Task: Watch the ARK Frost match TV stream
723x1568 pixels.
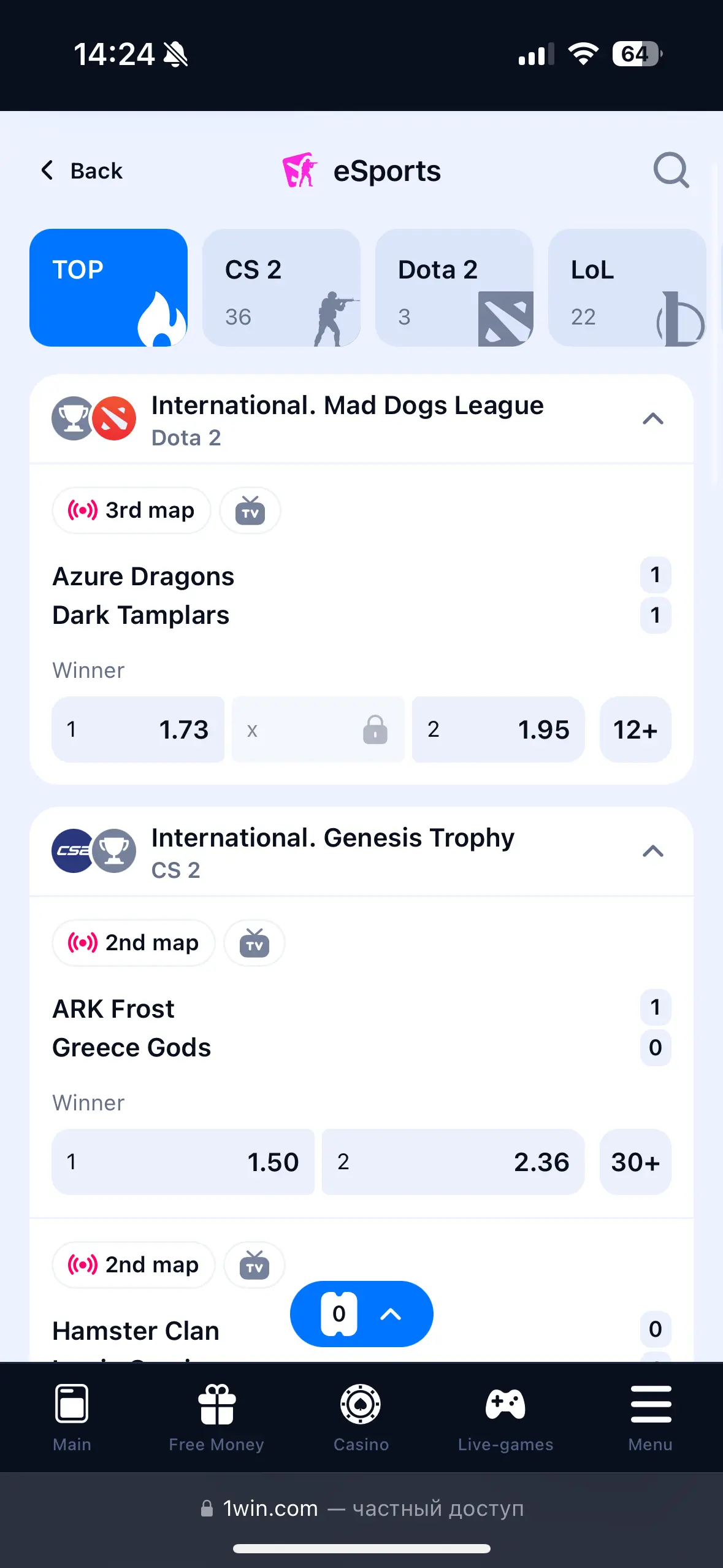Action: pos(254,943)
